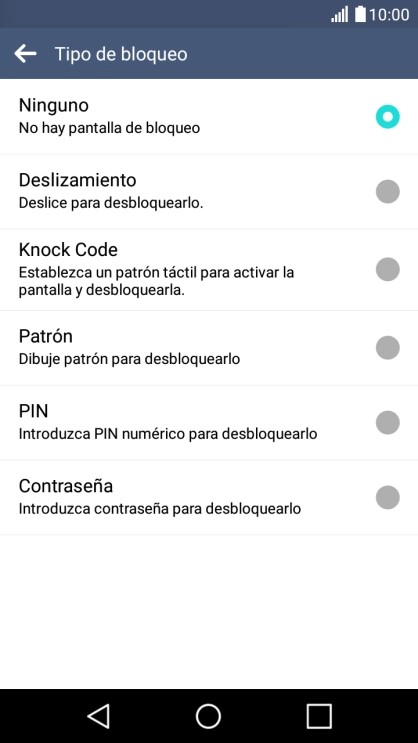Choose Patrón as lock type

pos(209,348)
